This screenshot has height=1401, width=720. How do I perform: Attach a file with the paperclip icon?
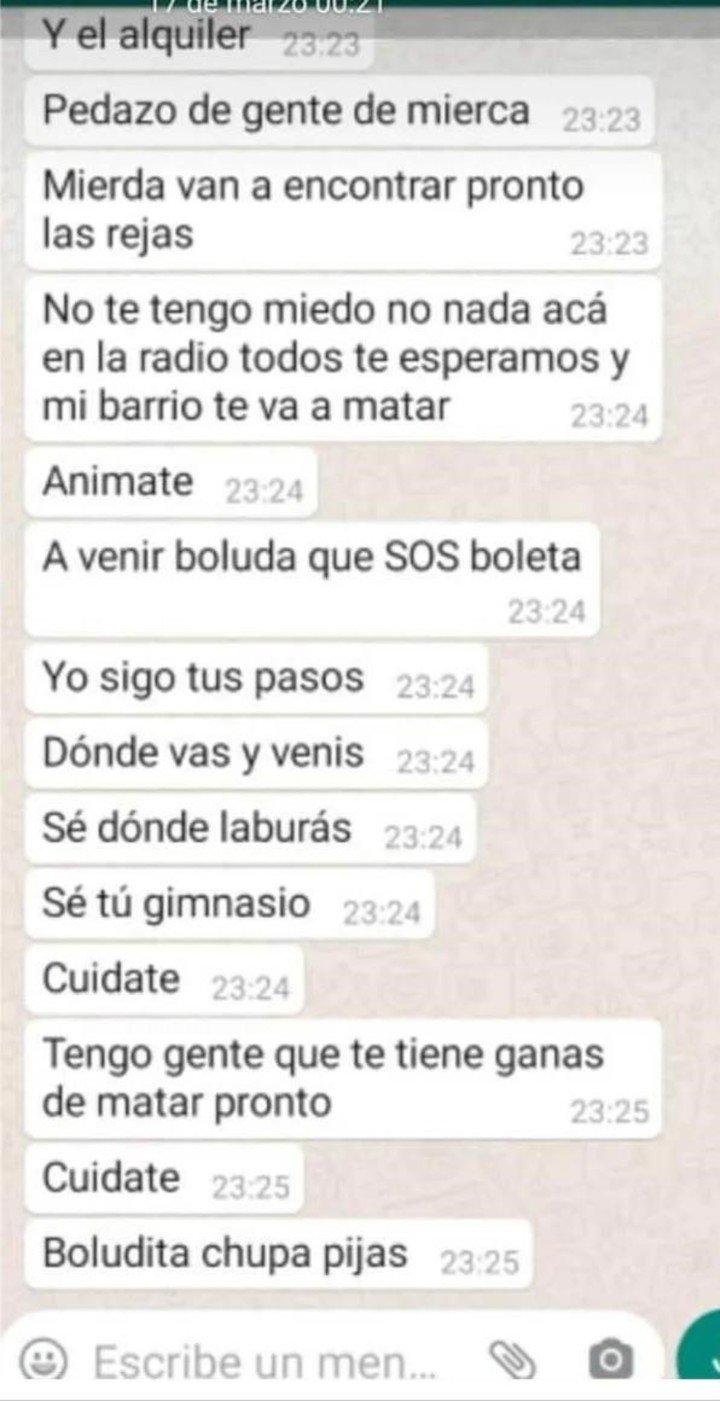[x=512, y=1360]
